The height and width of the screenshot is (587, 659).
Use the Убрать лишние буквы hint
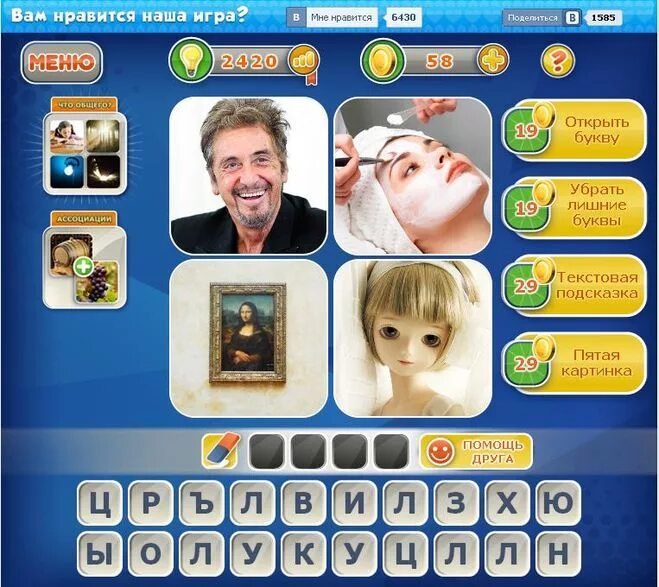[x=575, y=207]
